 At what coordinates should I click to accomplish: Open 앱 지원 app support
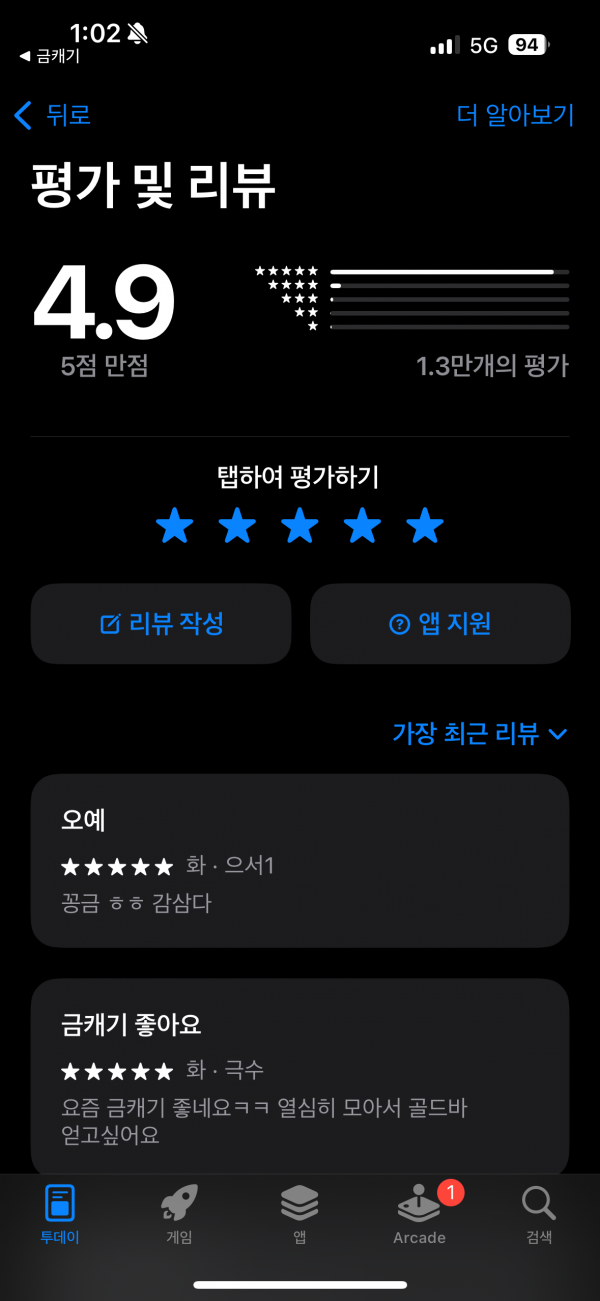coord(440,624)
